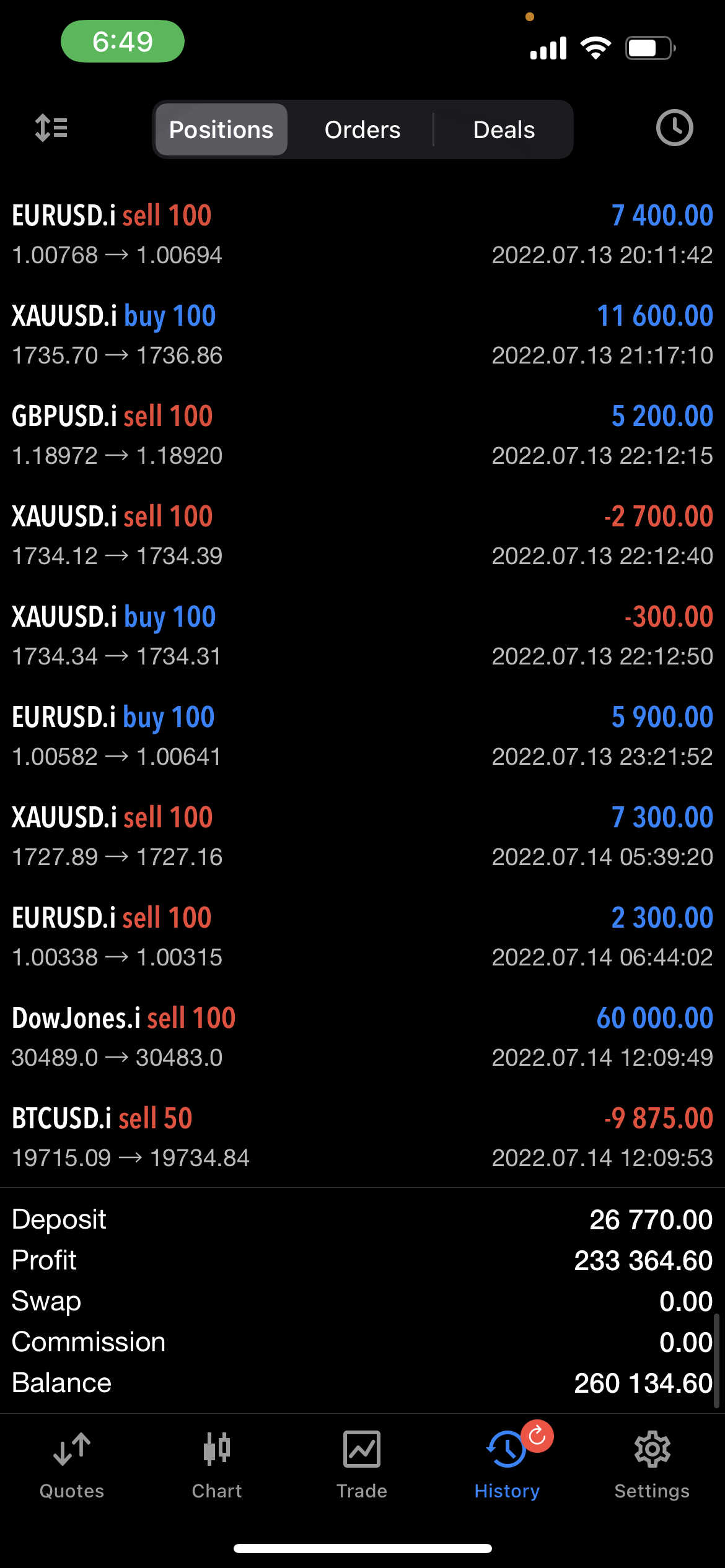Viewport: 725px width, 1568px height.
Task: Open the DowJones.i sell position details
Action: [362, 1037]
